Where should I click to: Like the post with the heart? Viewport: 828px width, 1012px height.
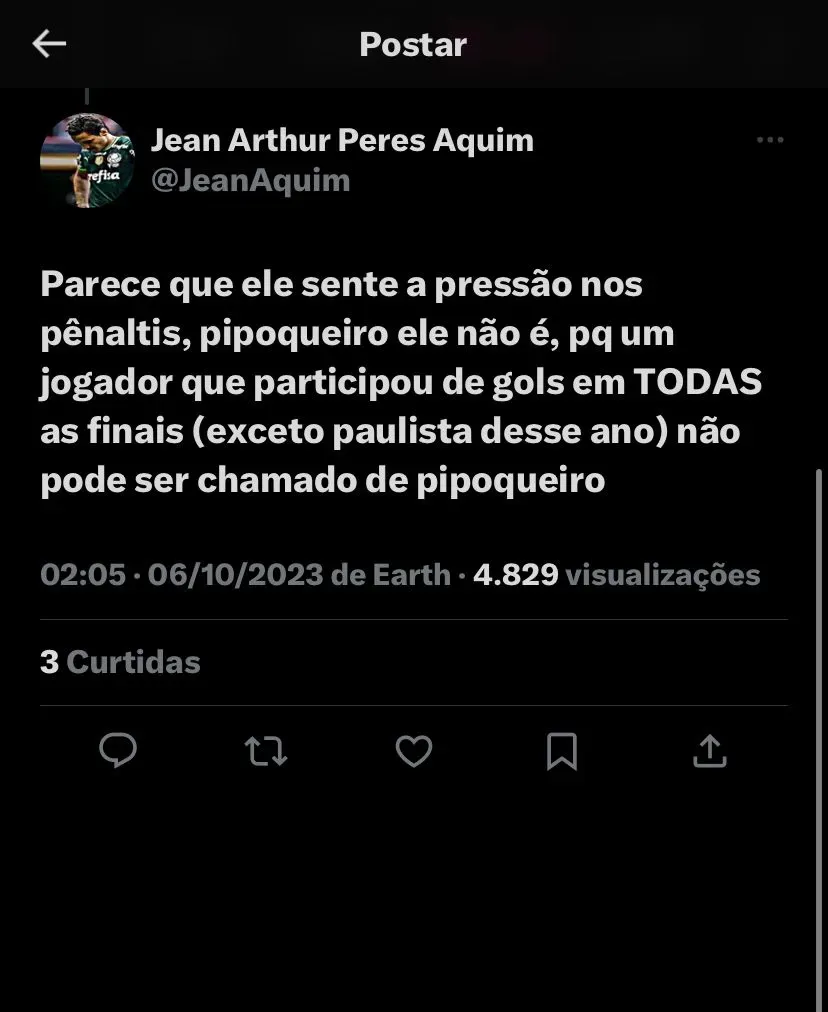click(414, 750)
